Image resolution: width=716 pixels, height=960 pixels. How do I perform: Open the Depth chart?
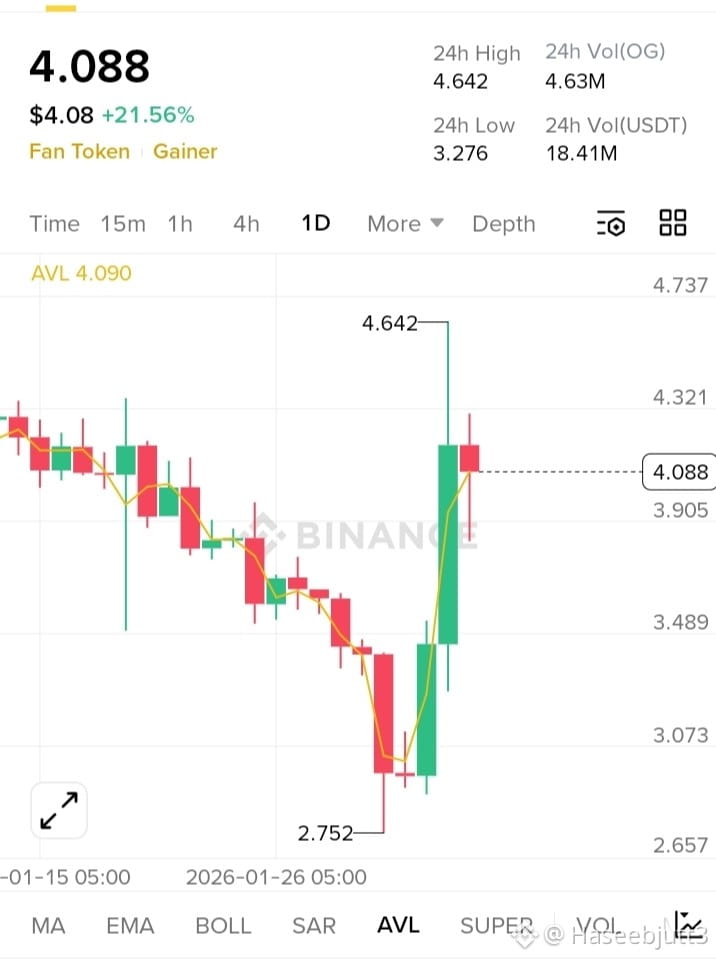pos(503,224)
